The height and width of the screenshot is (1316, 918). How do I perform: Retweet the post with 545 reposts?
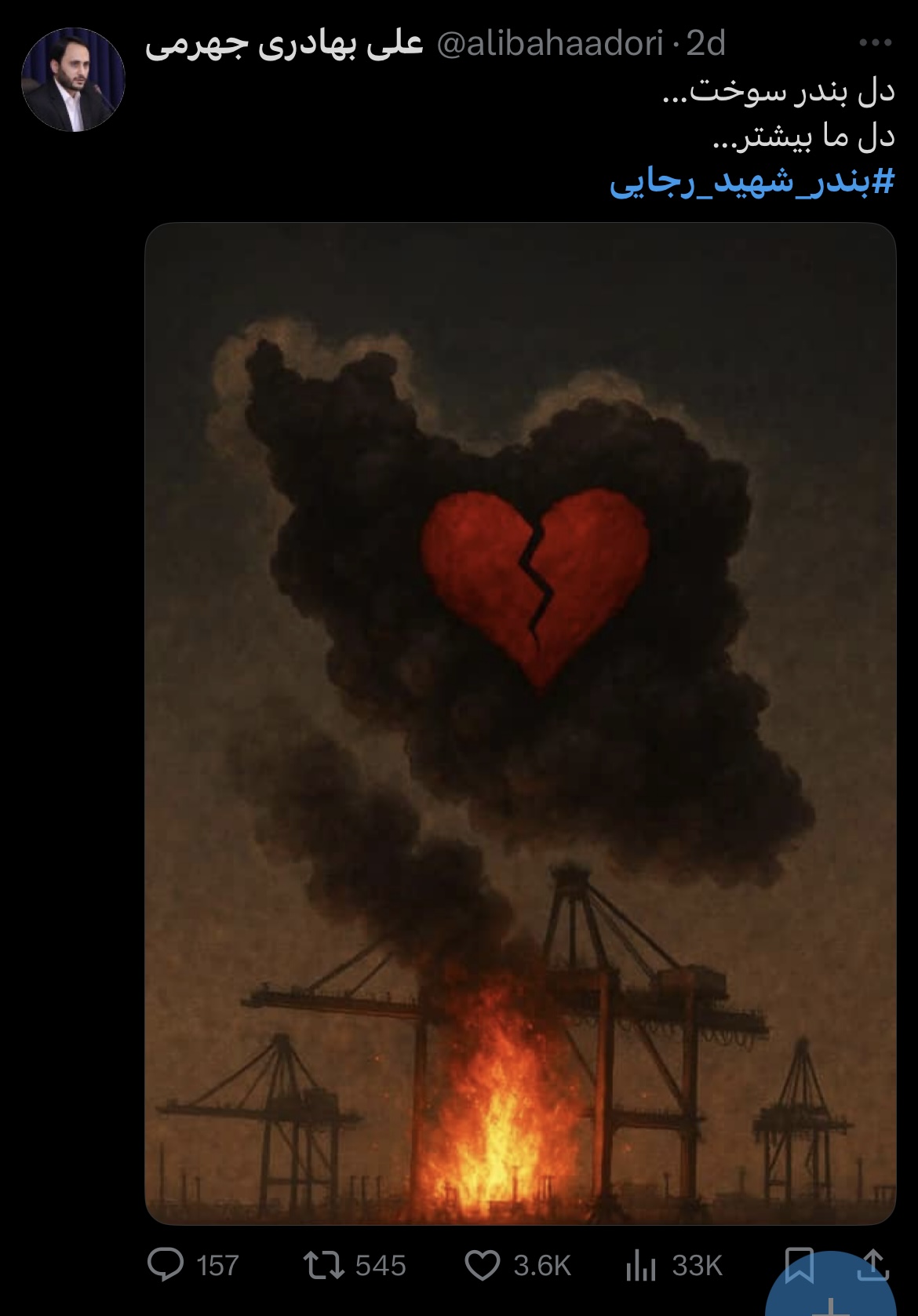coord(324,1265)
